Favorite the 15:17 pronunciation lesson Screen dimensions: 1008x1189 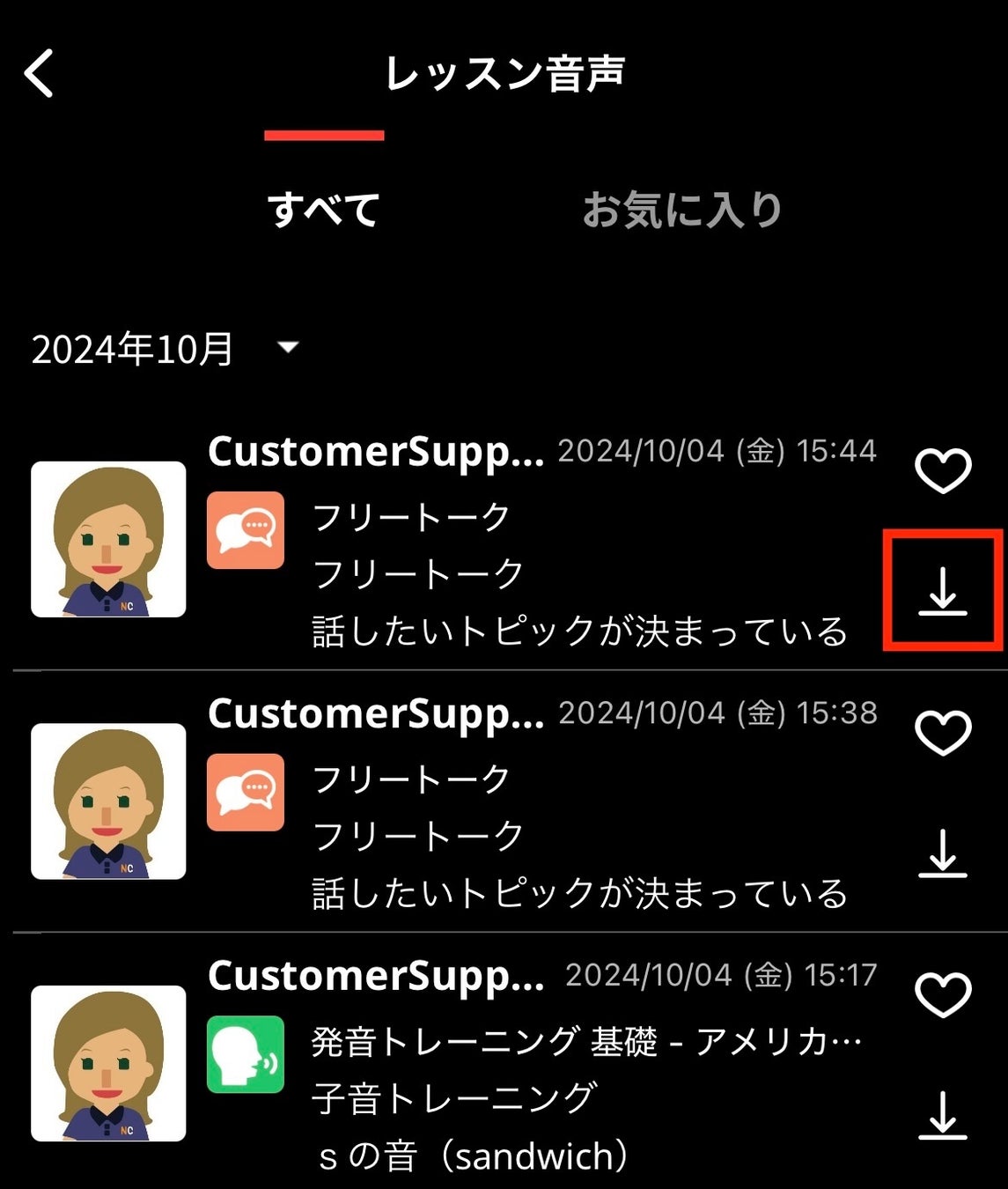[943, 994]
